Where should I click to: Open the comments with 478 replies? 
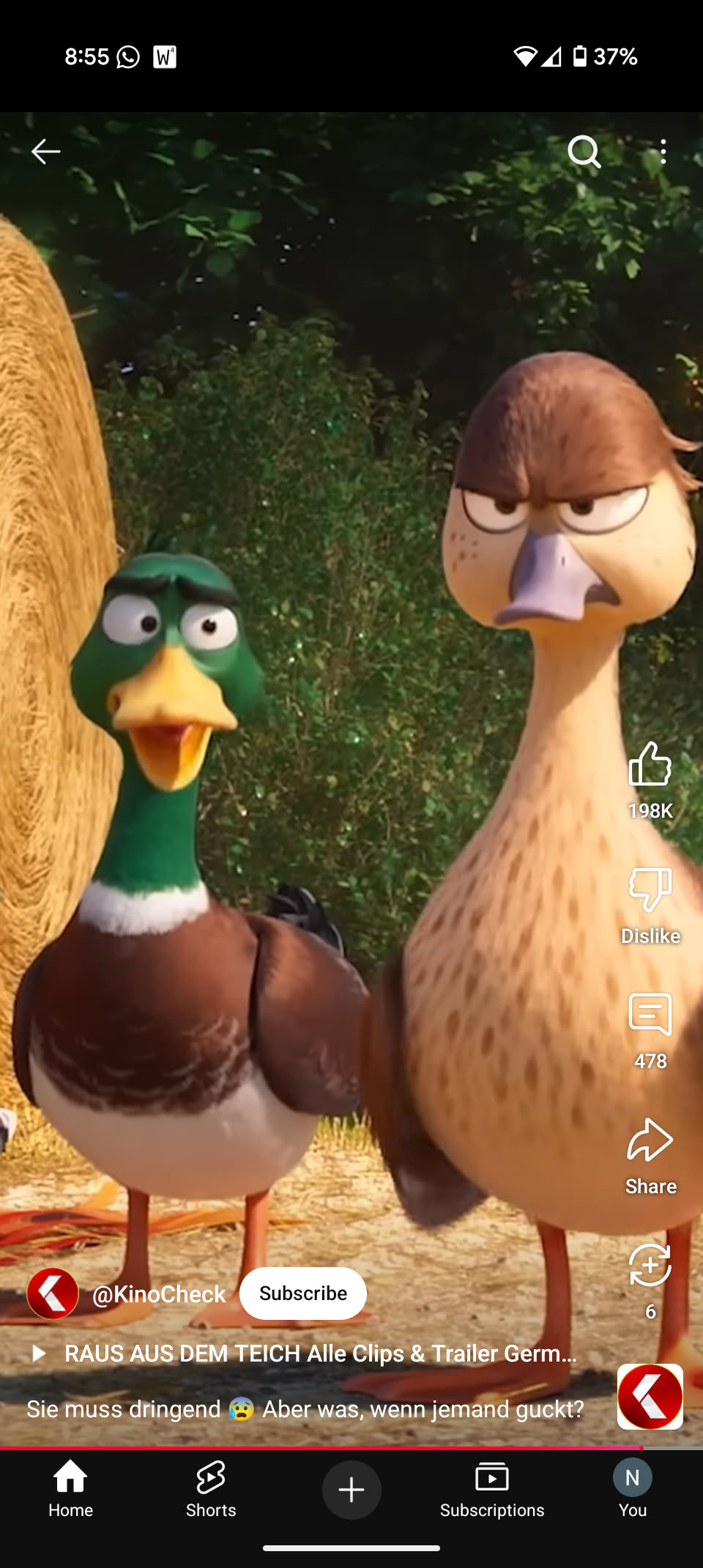point(650,1015)
